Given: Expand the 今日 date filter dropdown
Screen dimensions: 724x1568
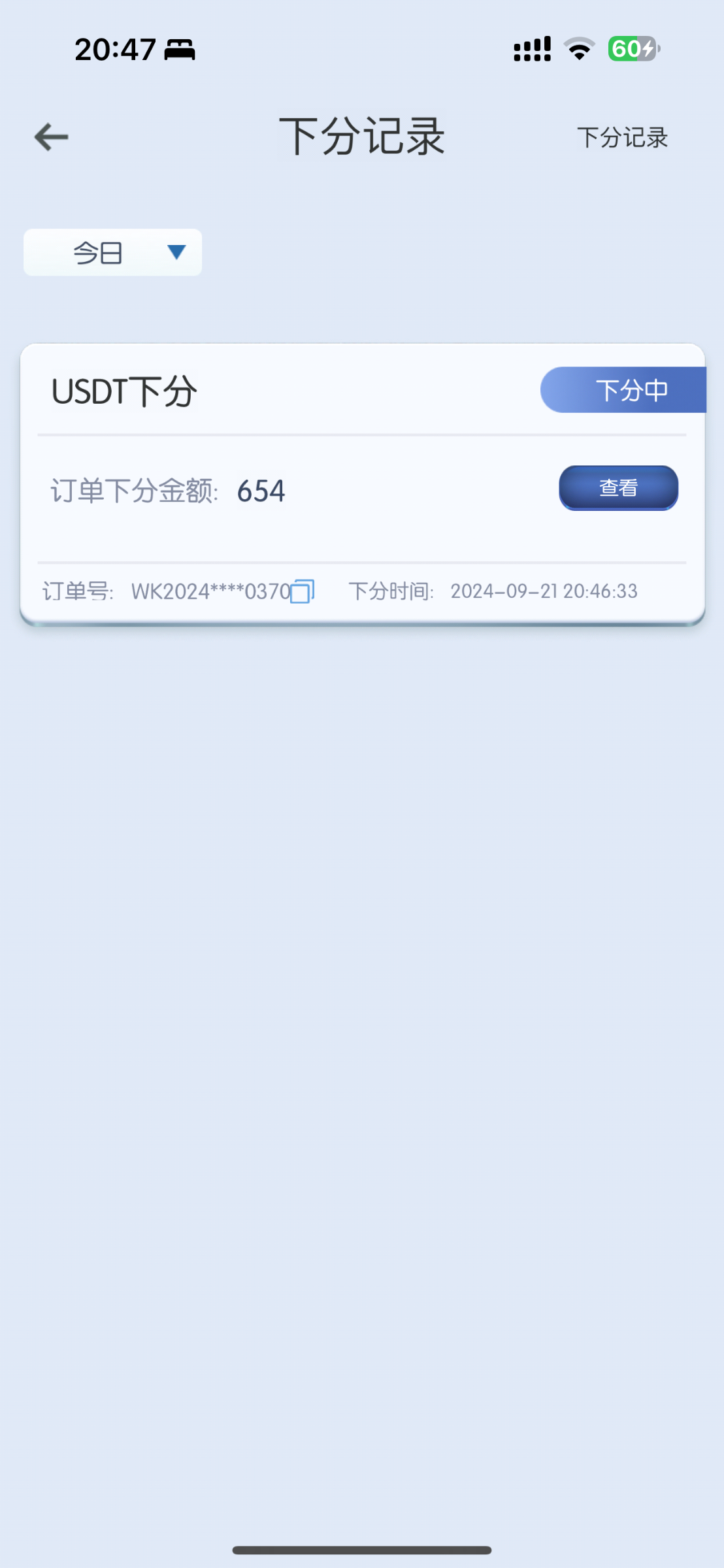Looking at the screenshot, I should point(112,252).
